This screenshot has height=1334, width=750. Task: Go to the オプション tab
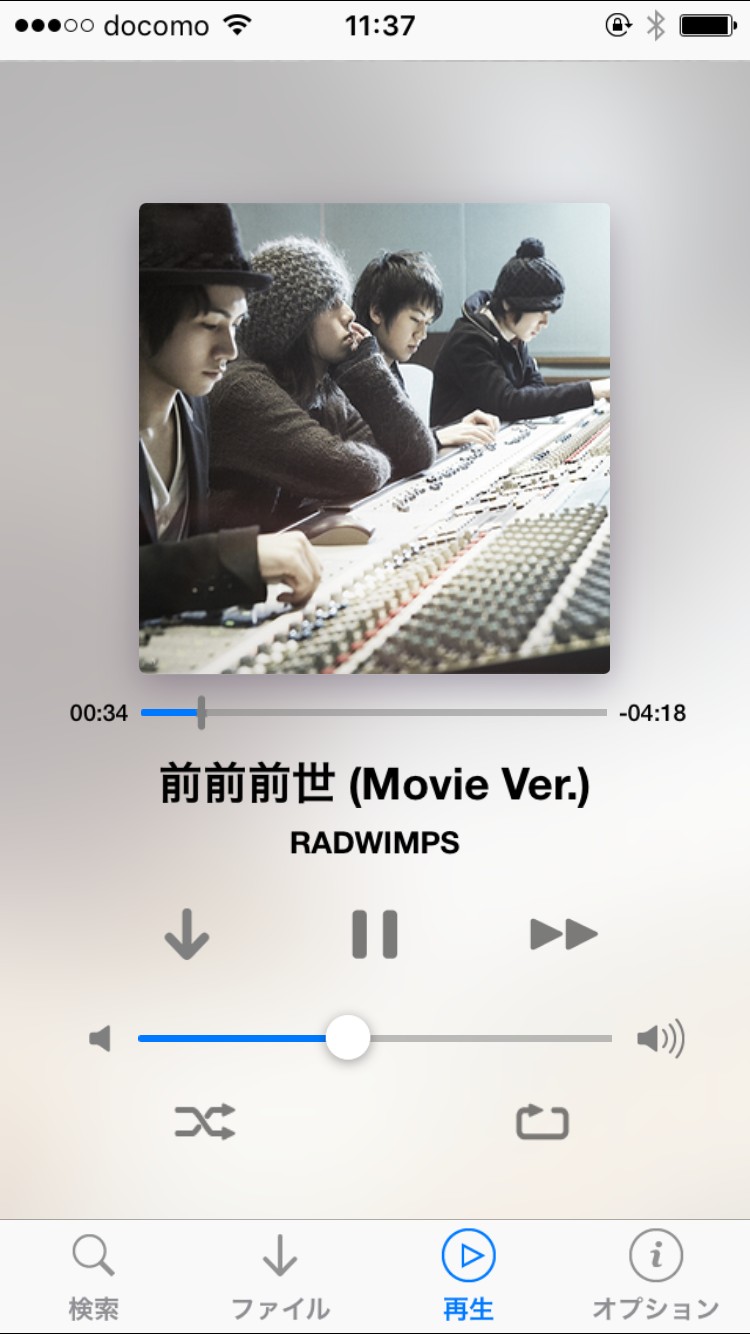[655, 1275]
